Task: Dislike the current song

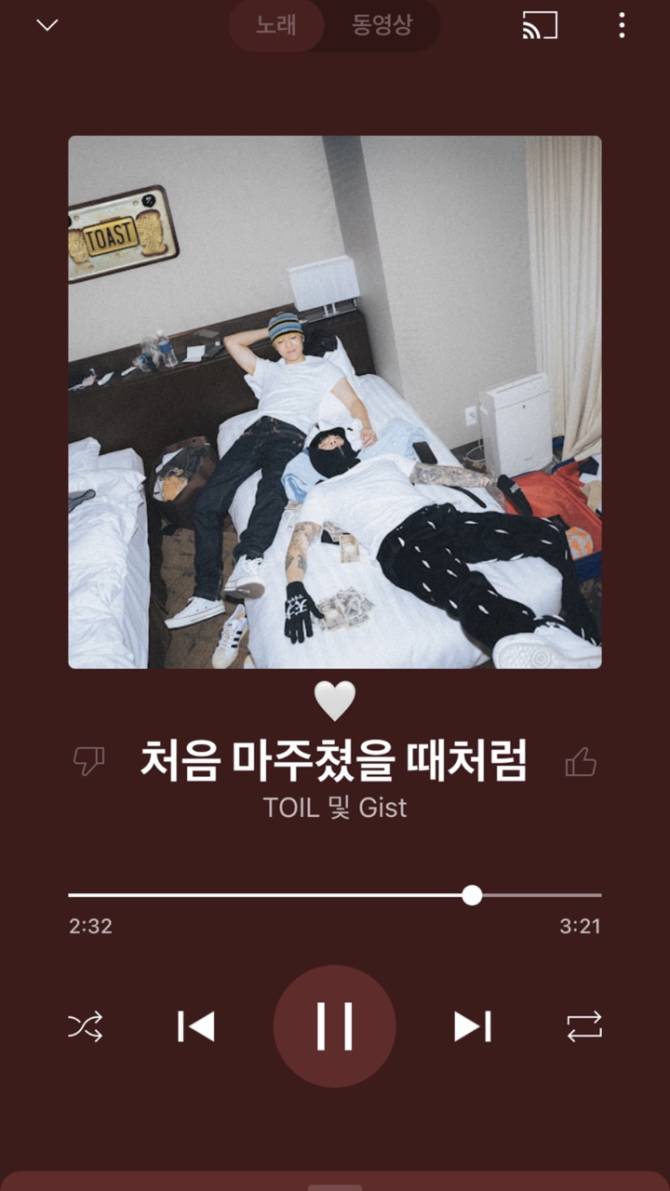Action: point(89,762)
